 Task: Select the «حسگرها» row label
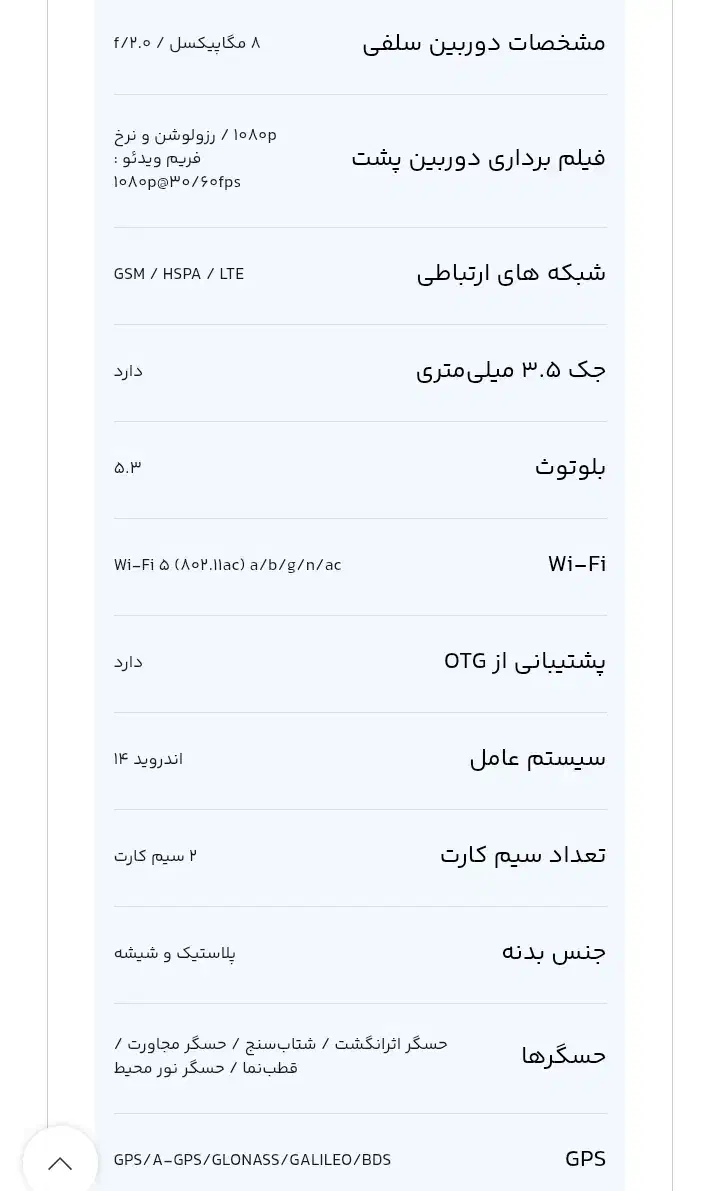coord(562,1054)
